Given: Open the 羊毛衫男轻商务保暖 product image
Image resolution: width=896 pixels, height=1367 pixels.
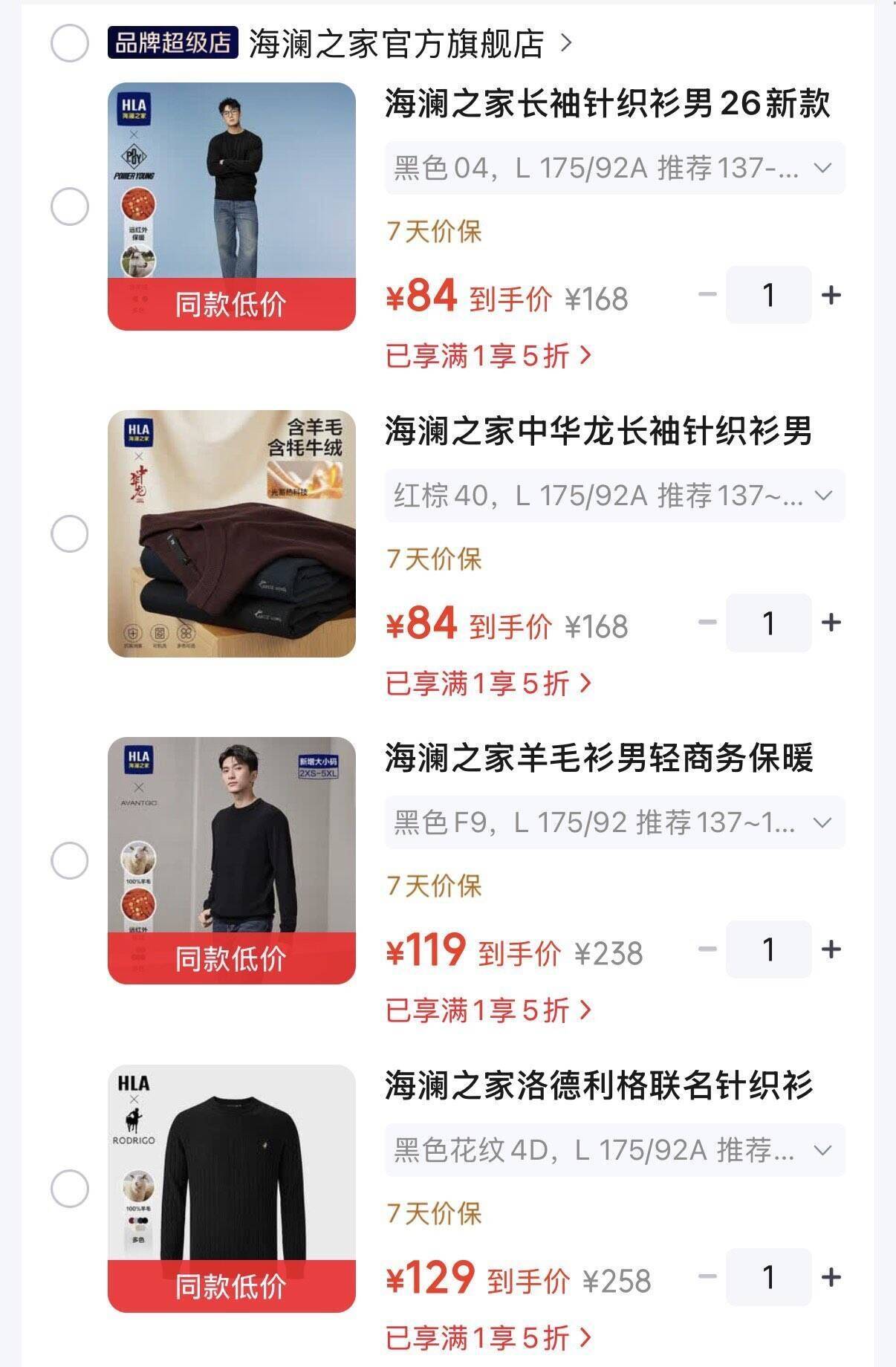Looking at the screenshot, I should pos(232,860).
